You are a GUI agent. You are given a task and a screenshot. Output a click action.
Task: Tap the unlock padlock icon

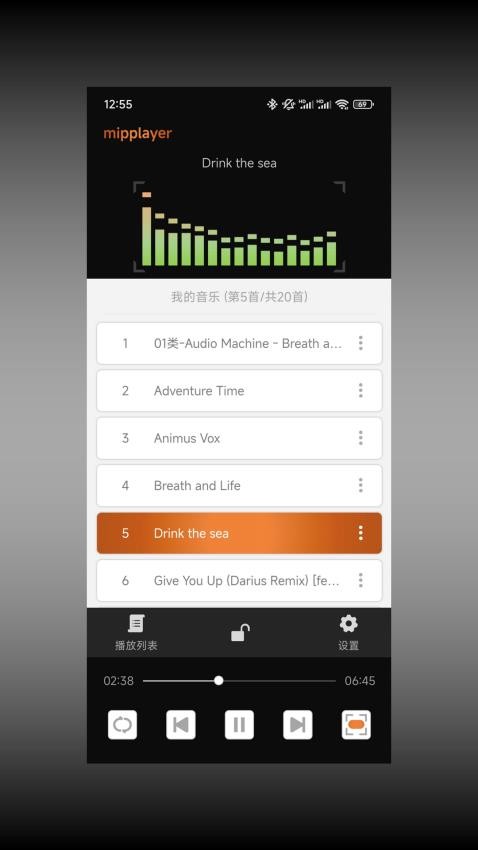point(240,633)
